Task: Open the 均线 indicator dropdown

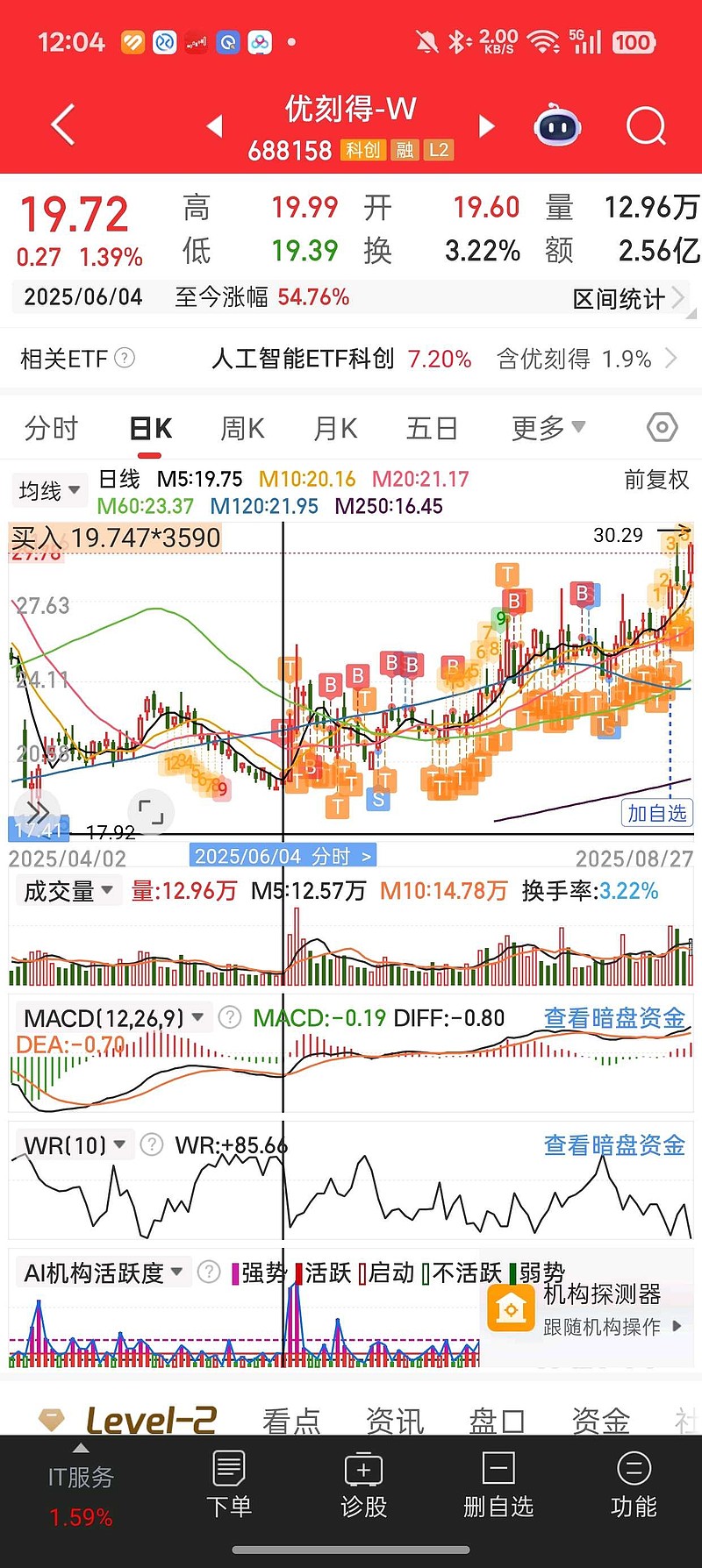Action: point(49,491)
